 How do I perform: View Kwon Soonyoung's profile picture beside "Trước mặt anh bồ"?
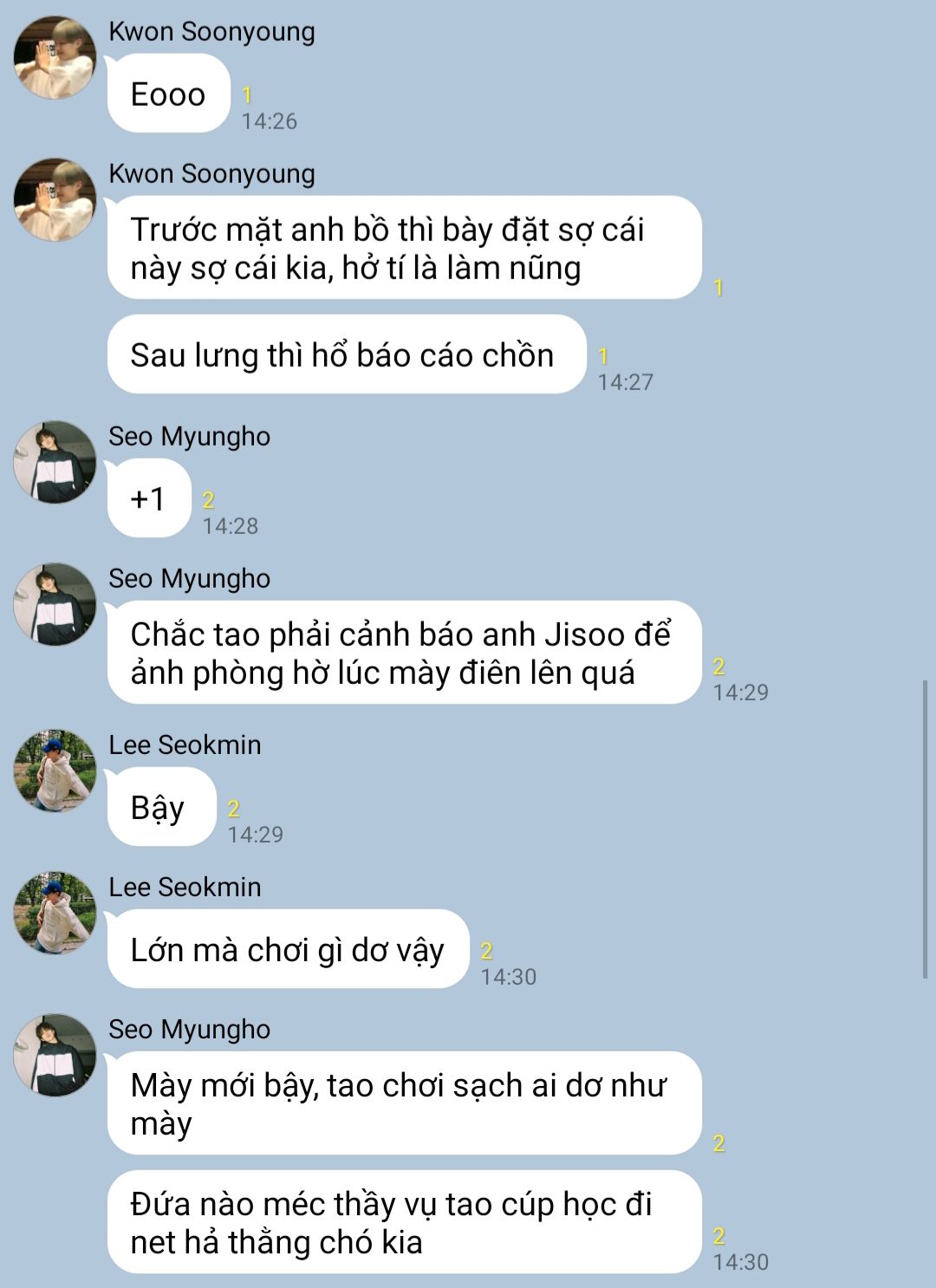tap(55, 199)
